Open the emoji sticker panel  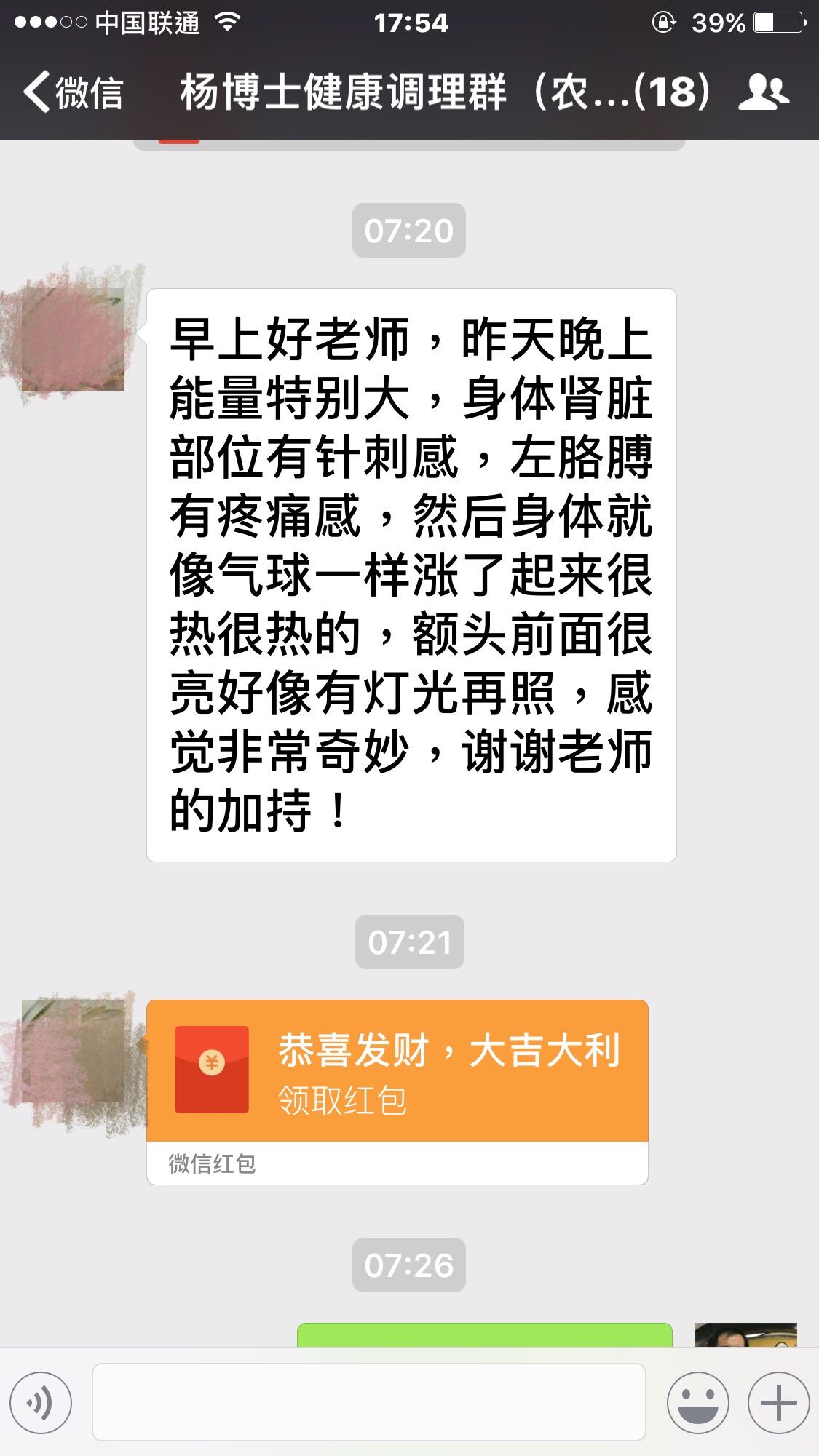click(x=697, y=1402)
